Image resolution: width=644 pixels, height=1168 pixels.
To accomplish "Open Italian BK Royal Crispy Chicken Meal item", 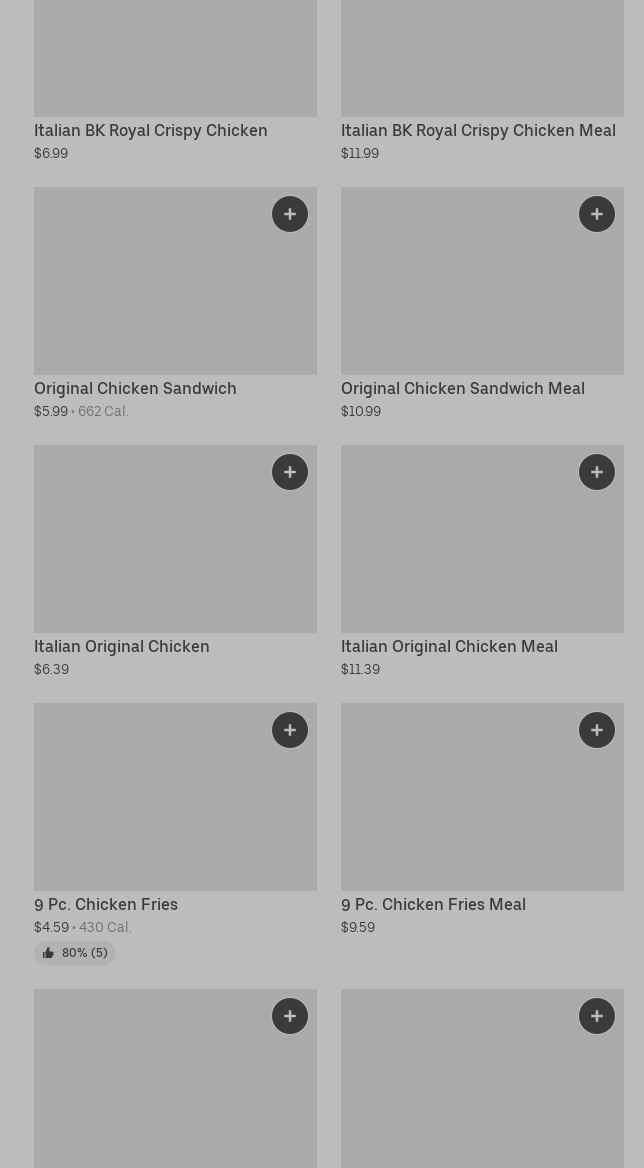I will click(478, 130).
